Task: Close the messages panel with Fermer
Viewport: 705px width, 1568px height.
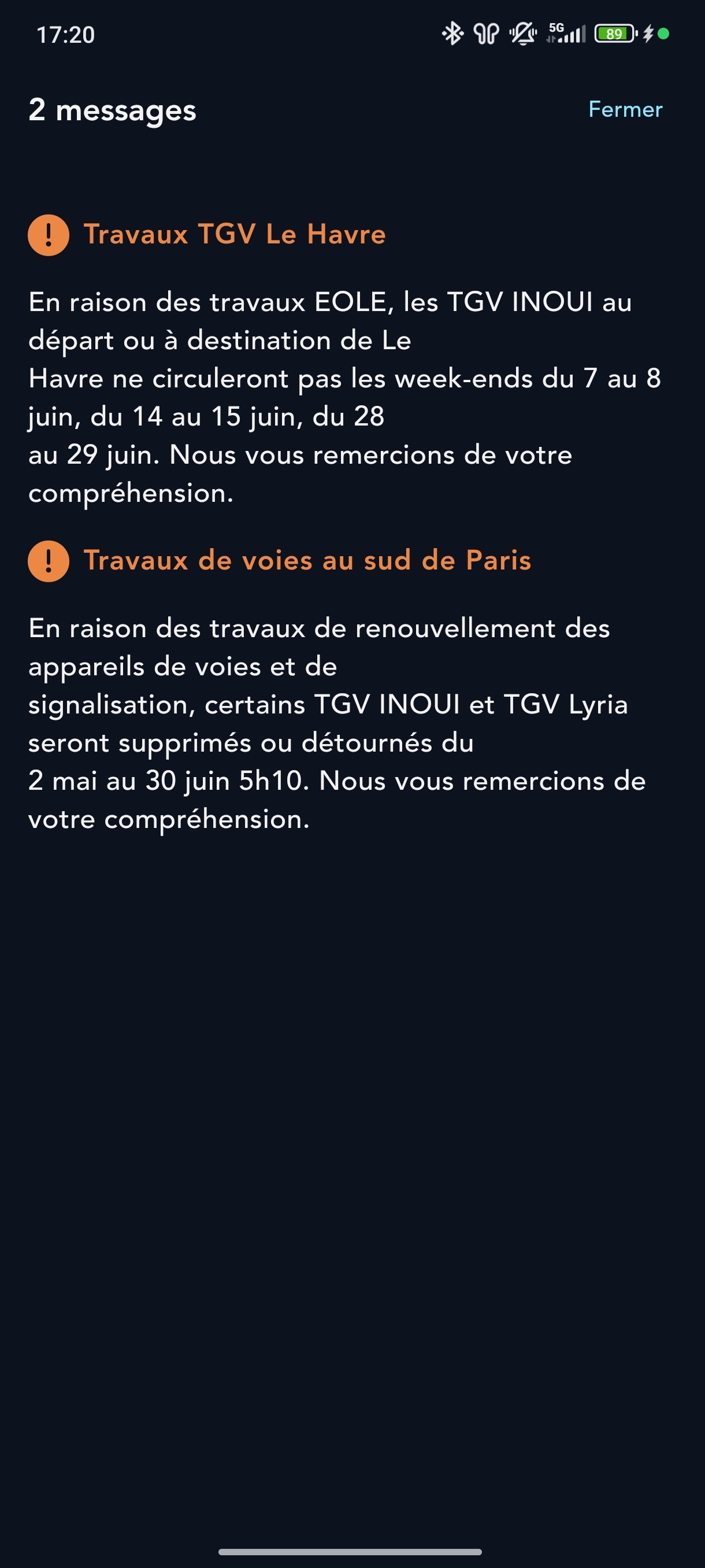Action: coord(625,110)
